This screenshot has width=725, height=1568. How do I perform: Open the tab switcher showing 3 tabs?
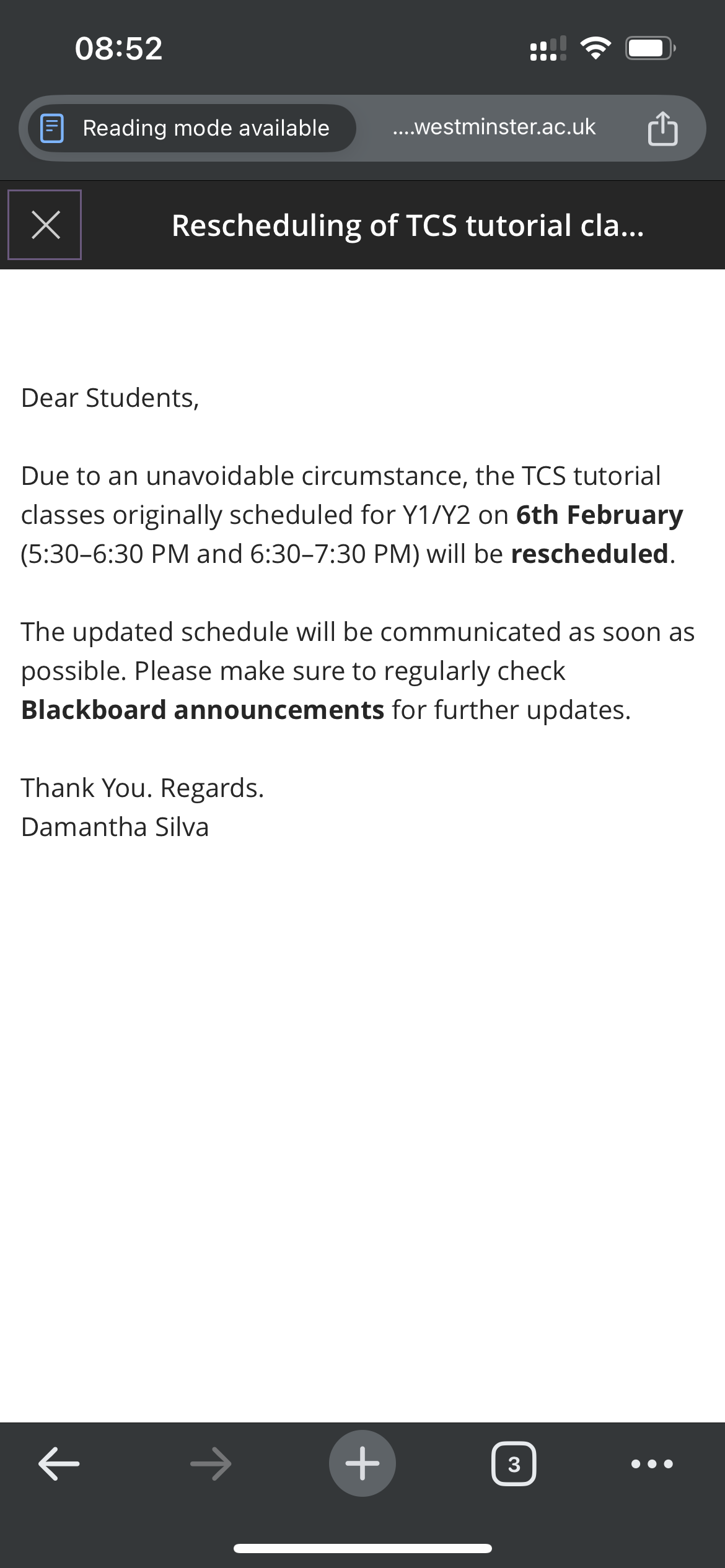(514, 1464)
